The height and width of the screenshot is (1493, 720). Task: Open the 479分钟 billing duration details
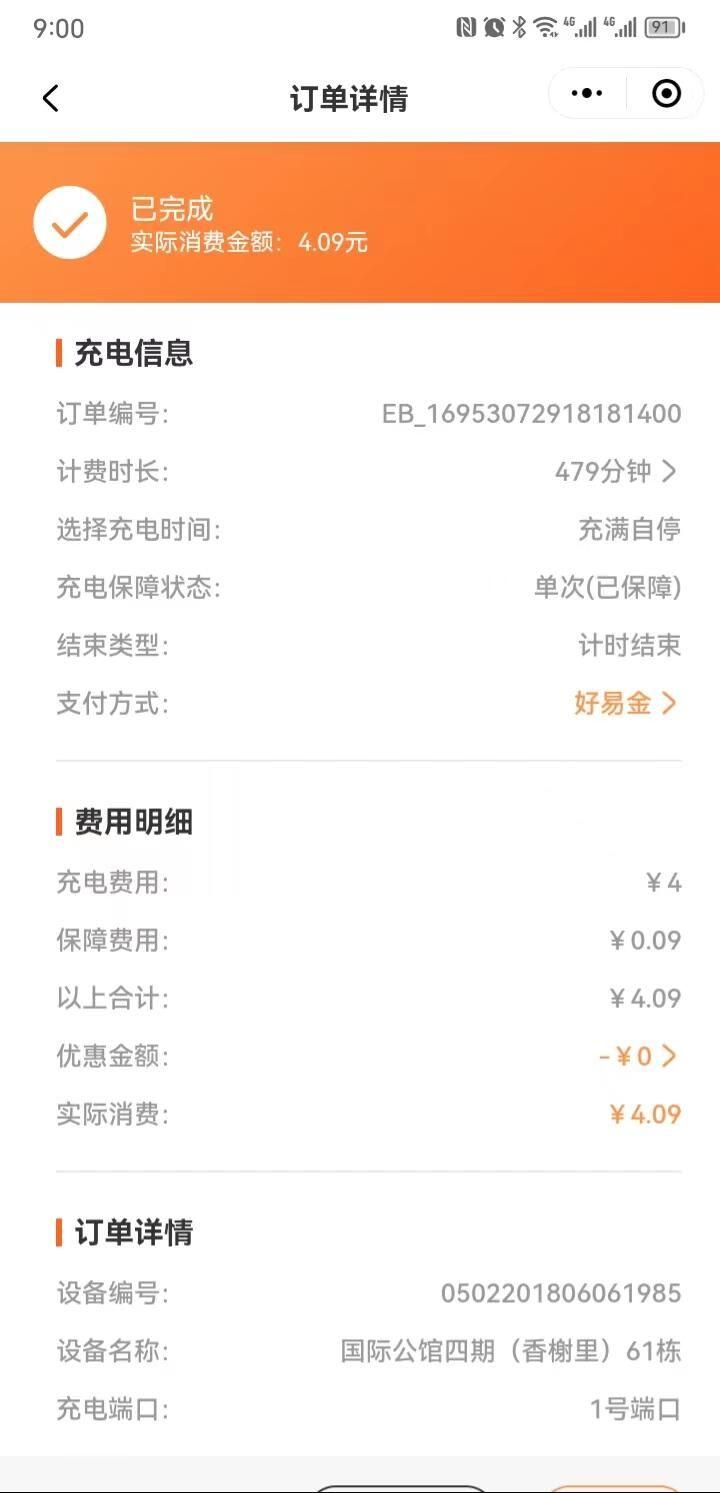pyautogui.click(x=617, y=471)
